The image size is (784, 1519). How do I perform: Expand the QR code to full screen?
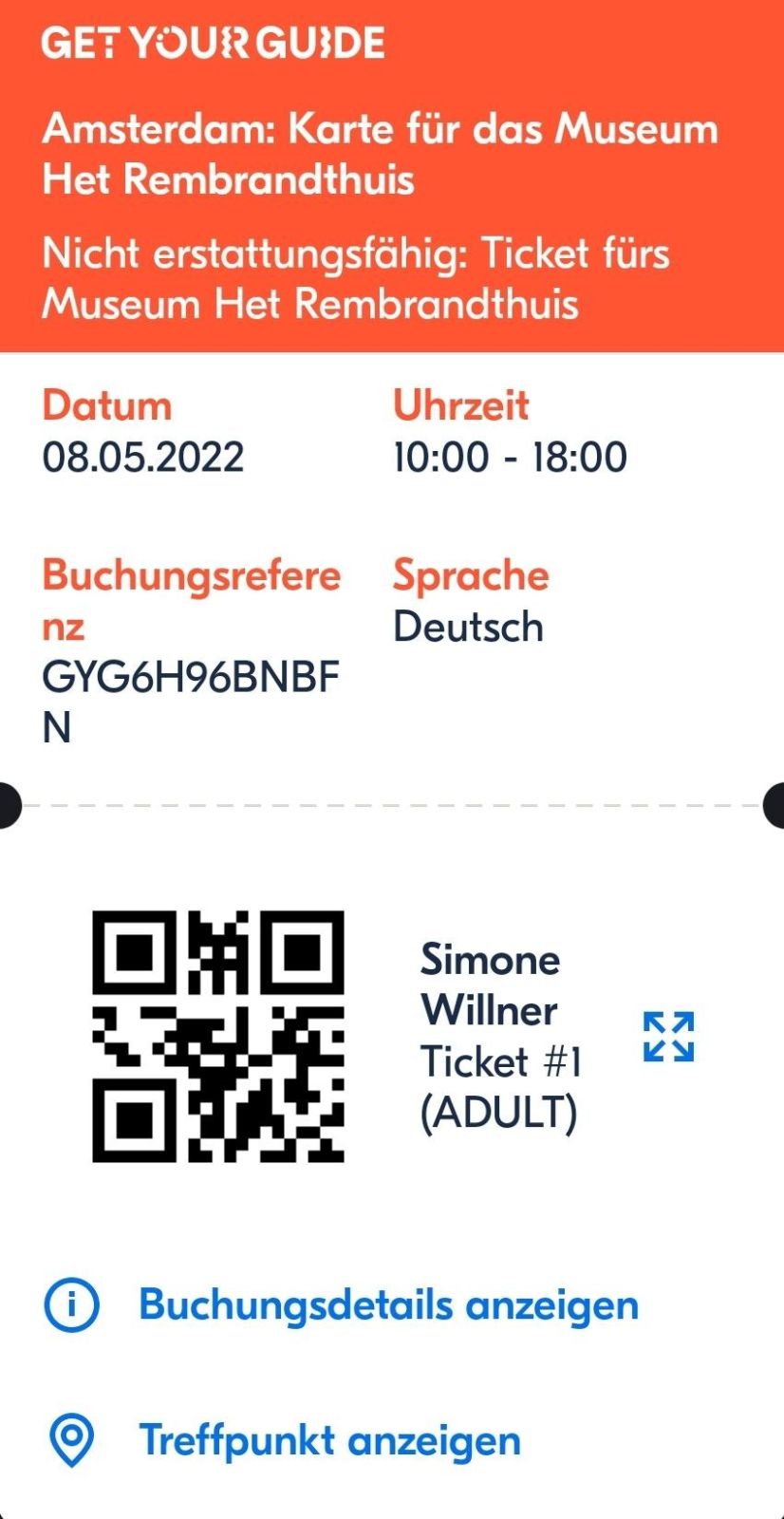pos(668,1036)
